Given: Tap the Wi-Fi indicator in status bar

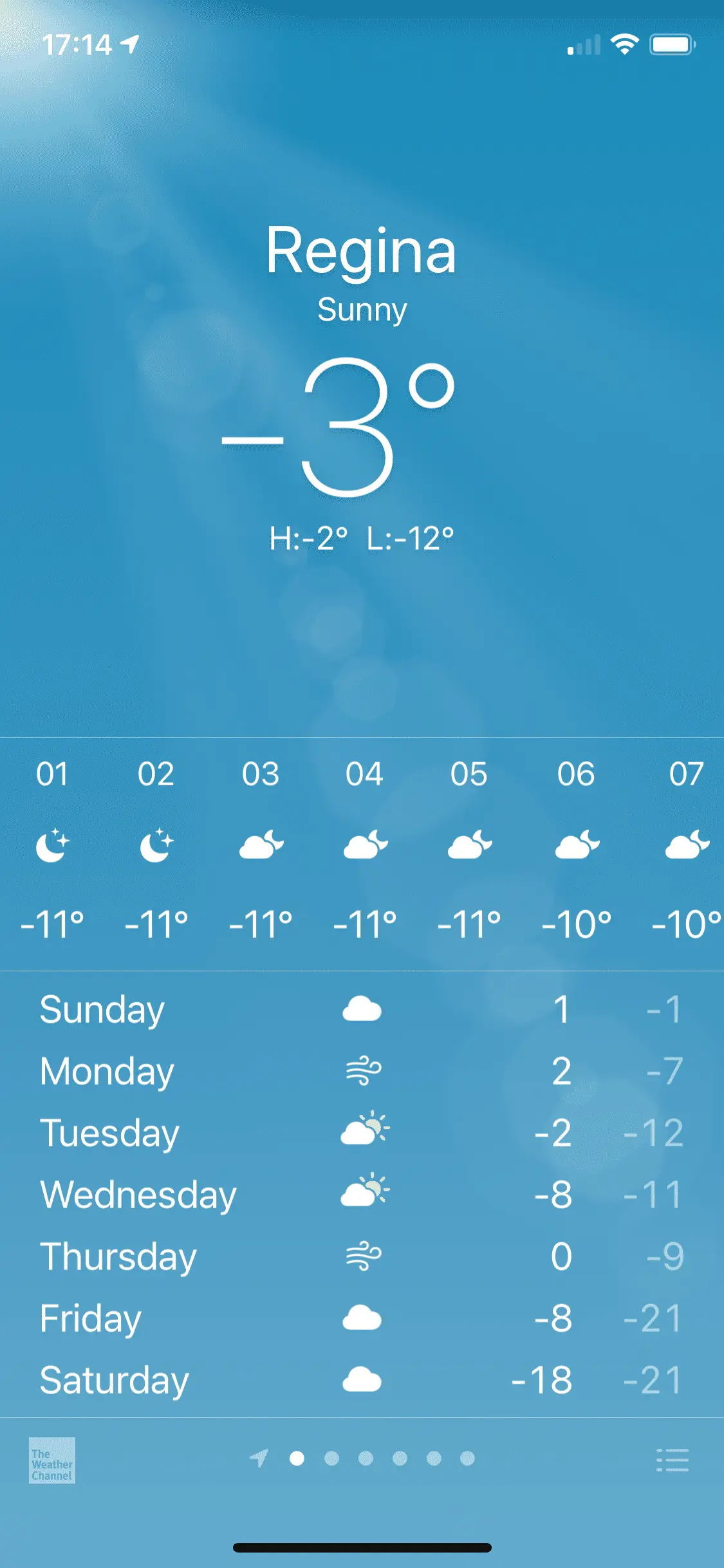Looking at the screenshot, I should pos(624,44).
